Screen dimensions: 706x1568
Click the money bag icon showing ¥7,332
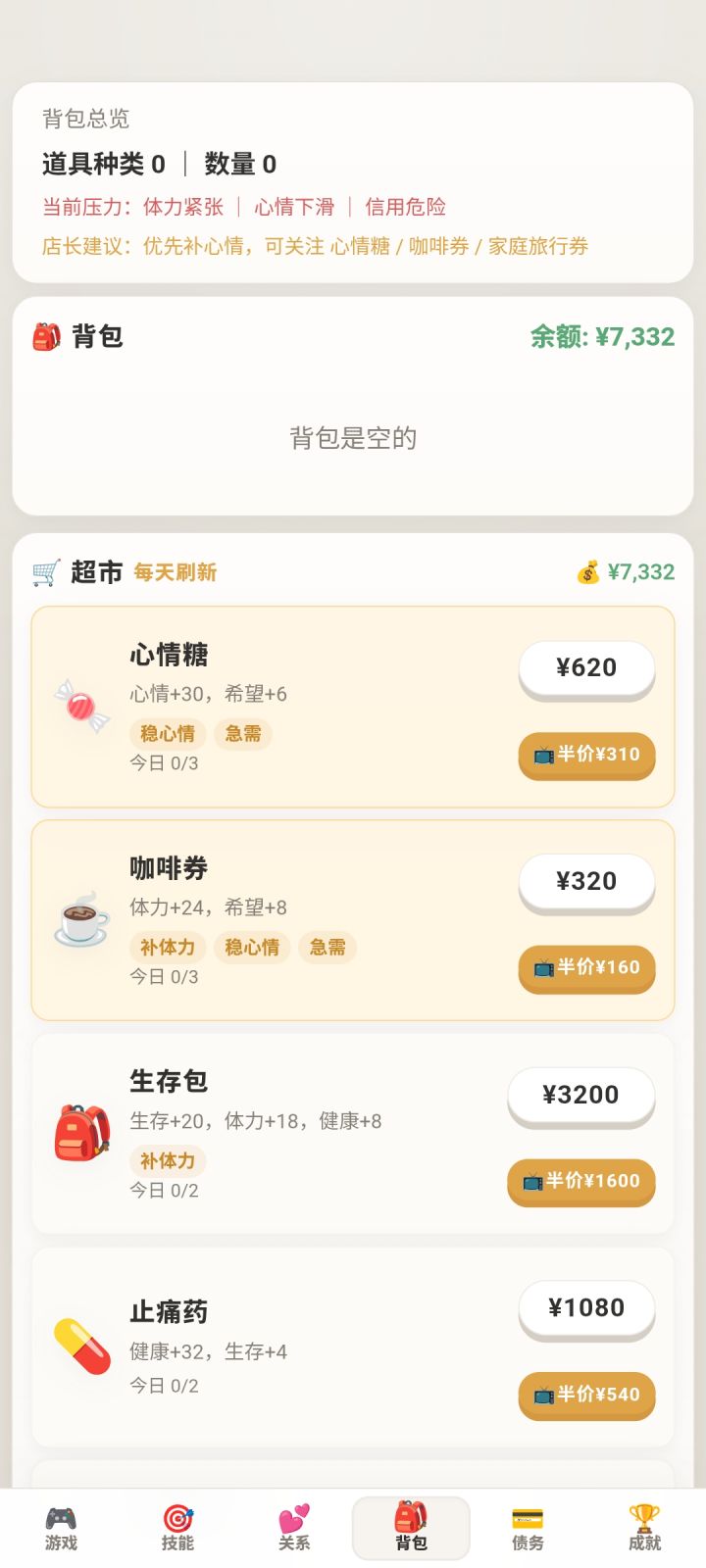[588, 571]
